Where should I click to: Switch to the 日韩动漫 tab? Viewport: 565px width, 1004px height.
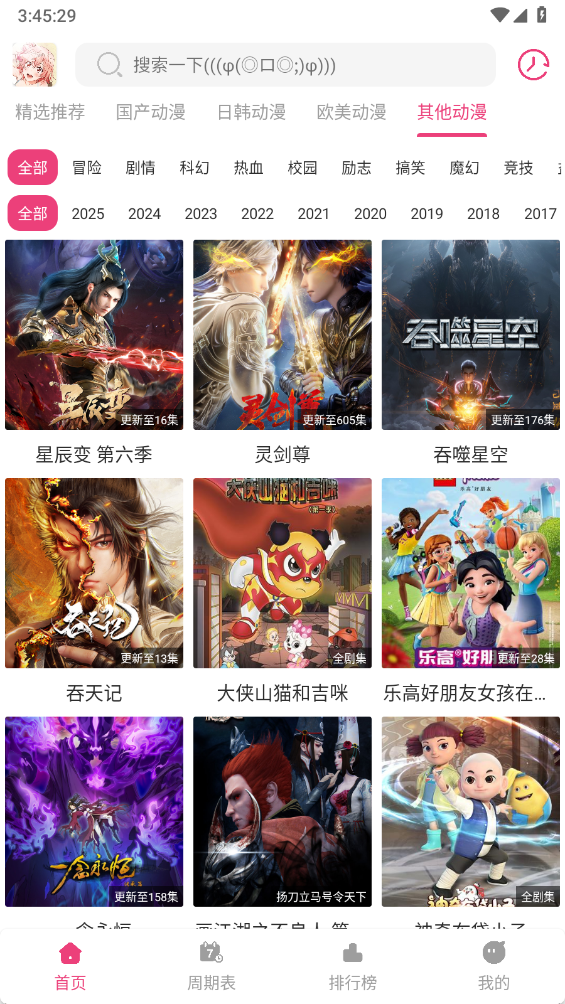[x=251, y=112]
